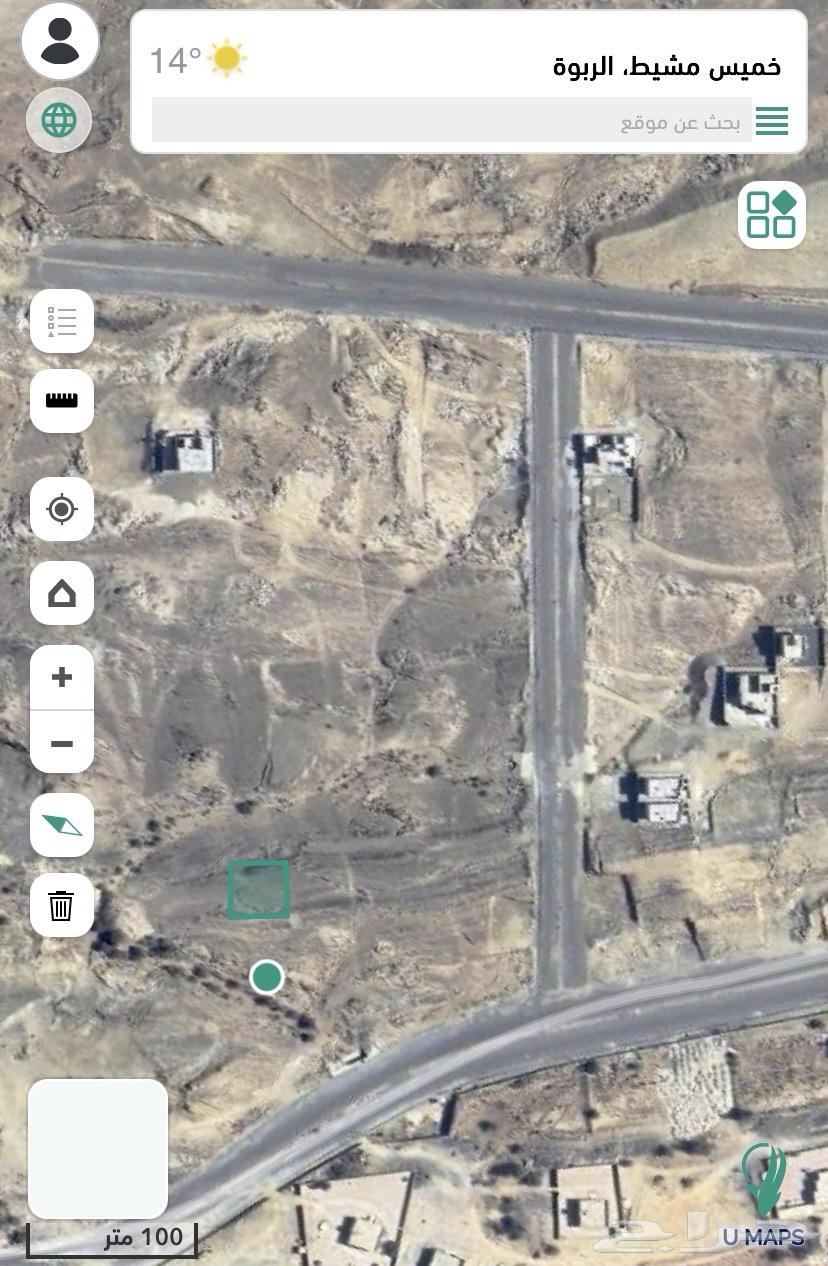Tap the green globe button
Image resolution: width=828 pixels, height=1266 pixels.
(x=59, y=120)
